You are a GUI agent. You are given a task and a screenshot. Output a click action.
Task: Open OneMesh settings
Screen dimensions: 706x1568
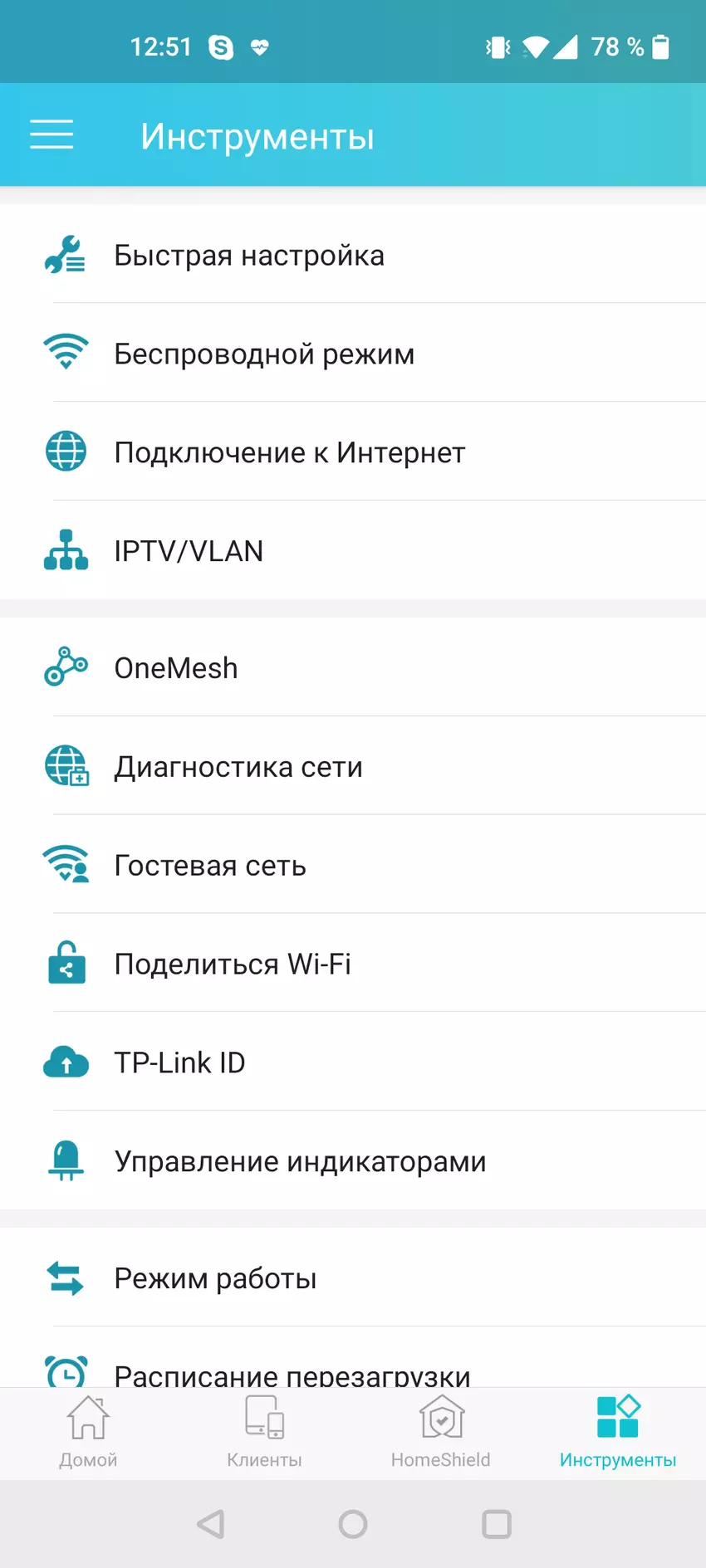click(176, 668)
